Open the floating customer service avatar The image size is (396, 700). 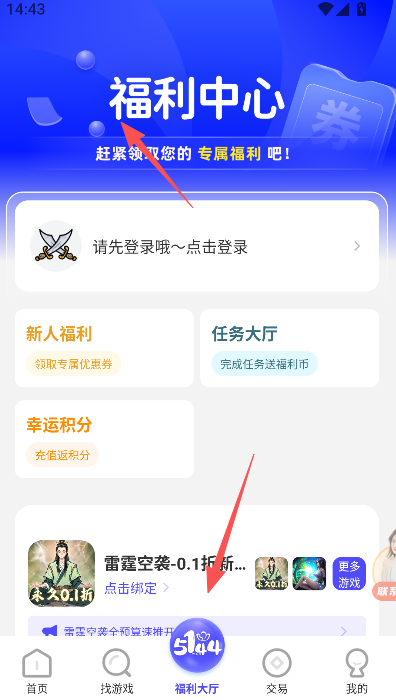tap(385, 565)
